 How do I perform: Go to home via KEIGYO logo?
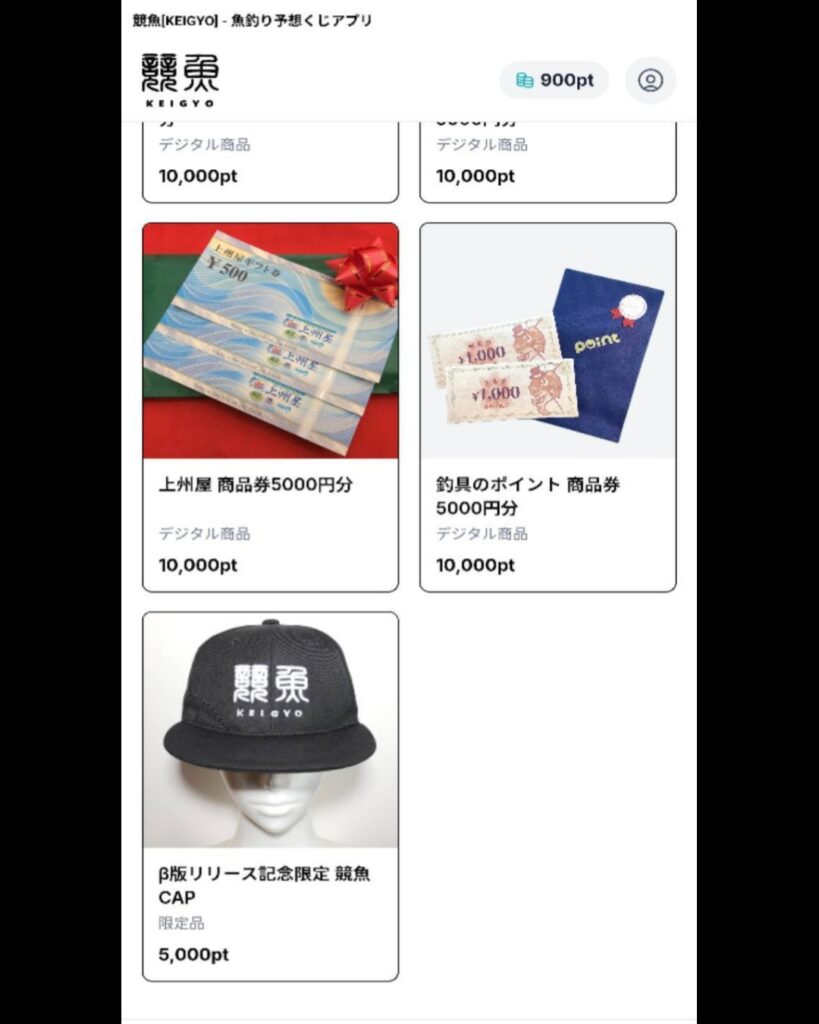(180, 79)
